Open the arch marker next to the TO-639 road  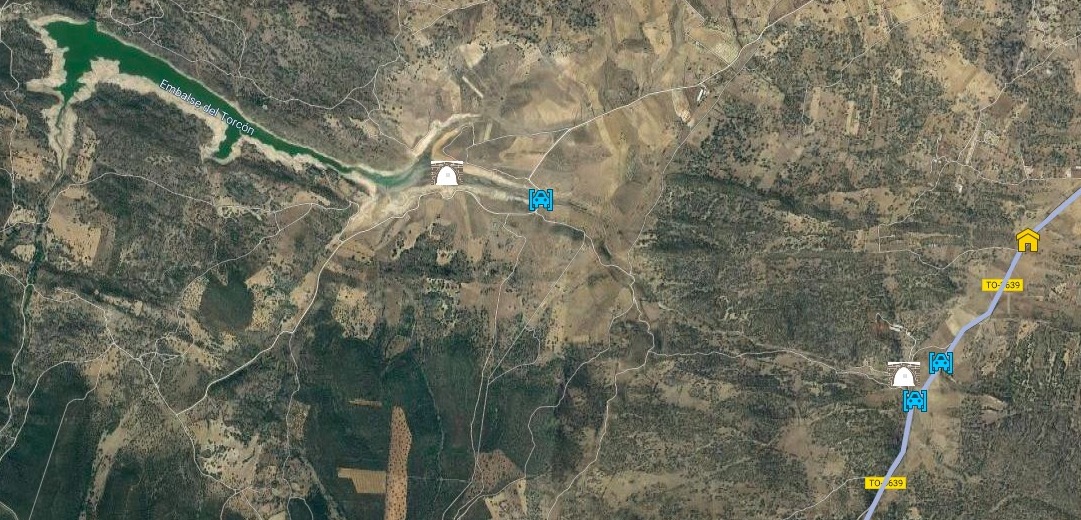(x=903, y=374)
